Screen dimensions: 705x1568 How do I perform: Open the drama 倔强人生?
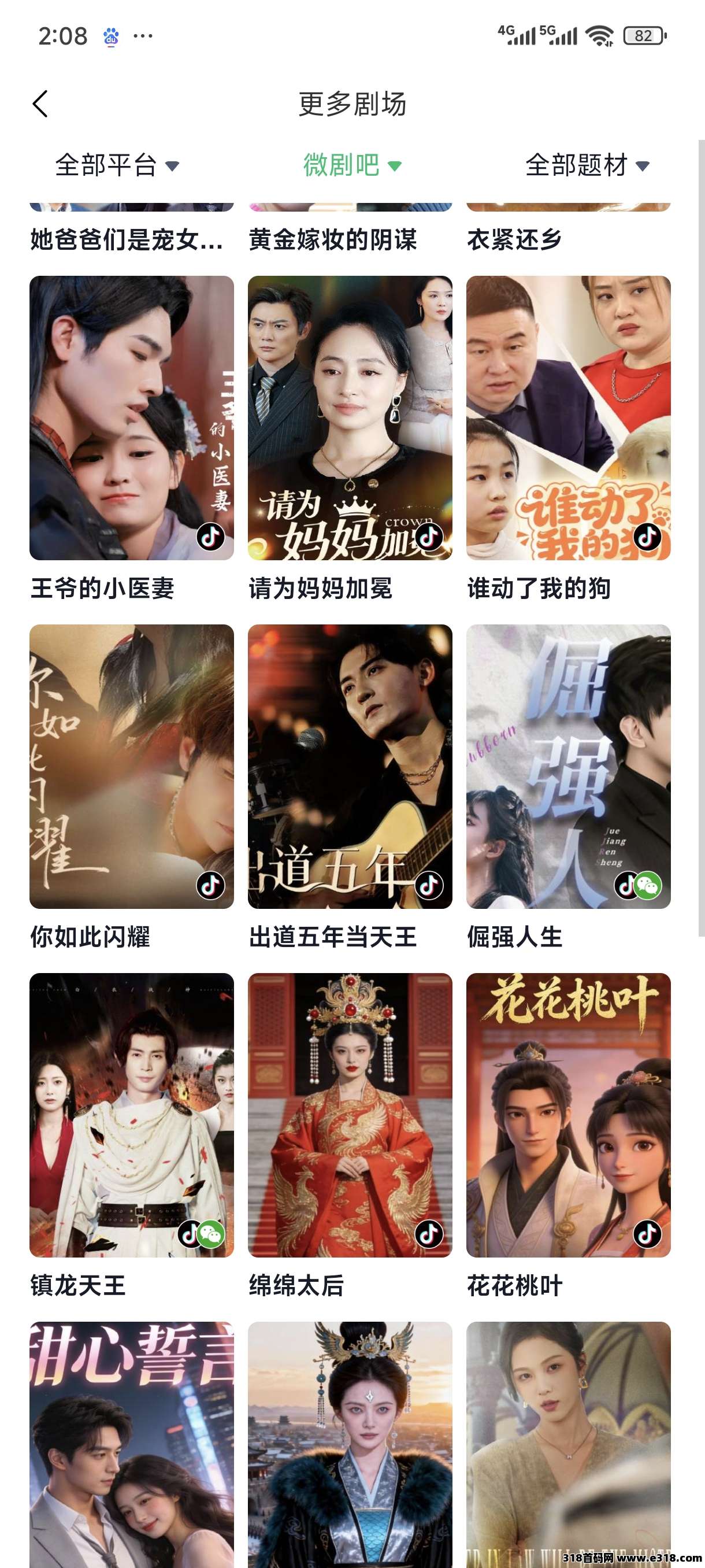click(x=568, y=766)
